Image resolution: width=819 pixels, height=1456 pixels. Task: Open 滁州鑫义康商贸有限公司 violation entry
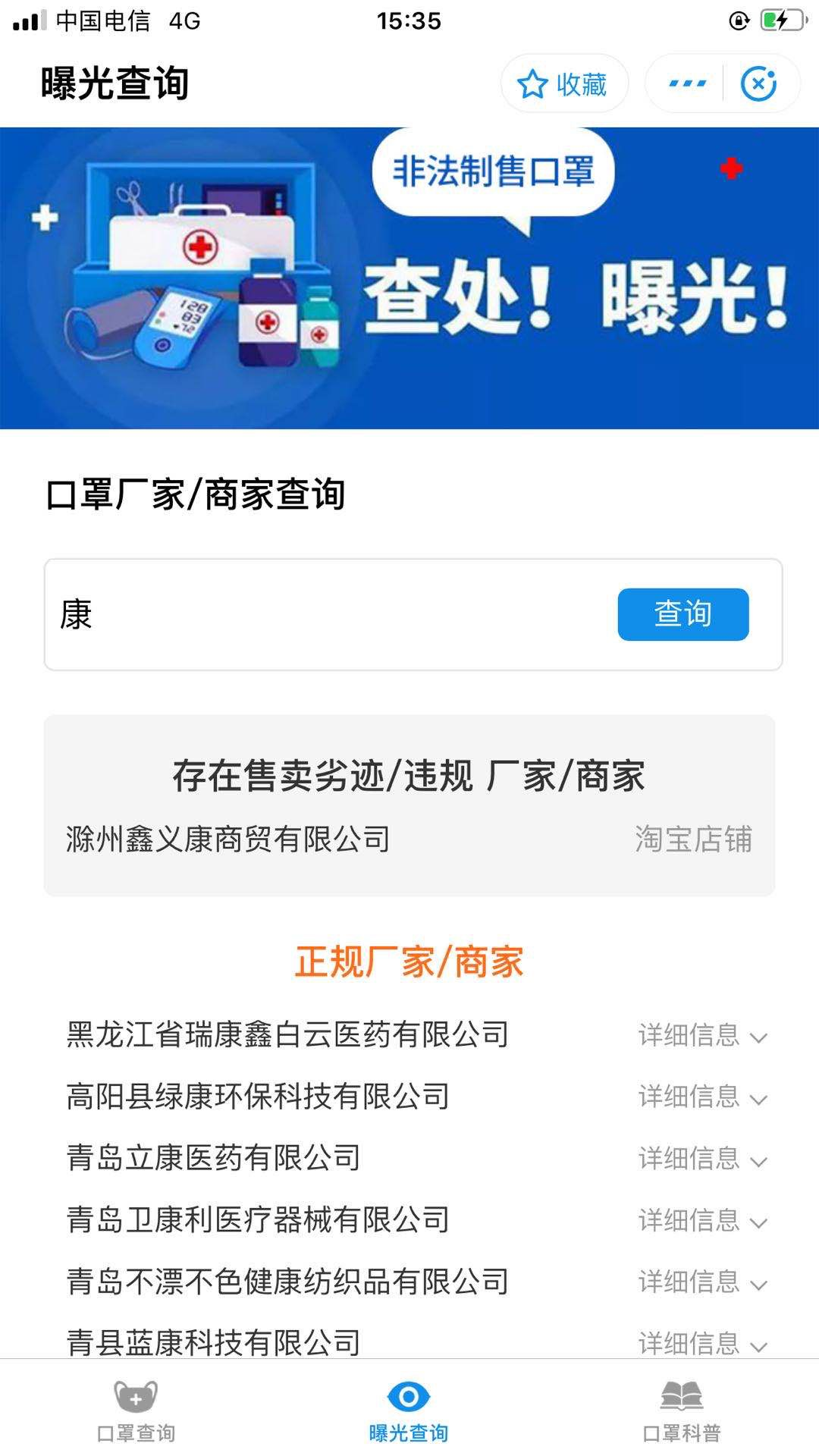227,839
